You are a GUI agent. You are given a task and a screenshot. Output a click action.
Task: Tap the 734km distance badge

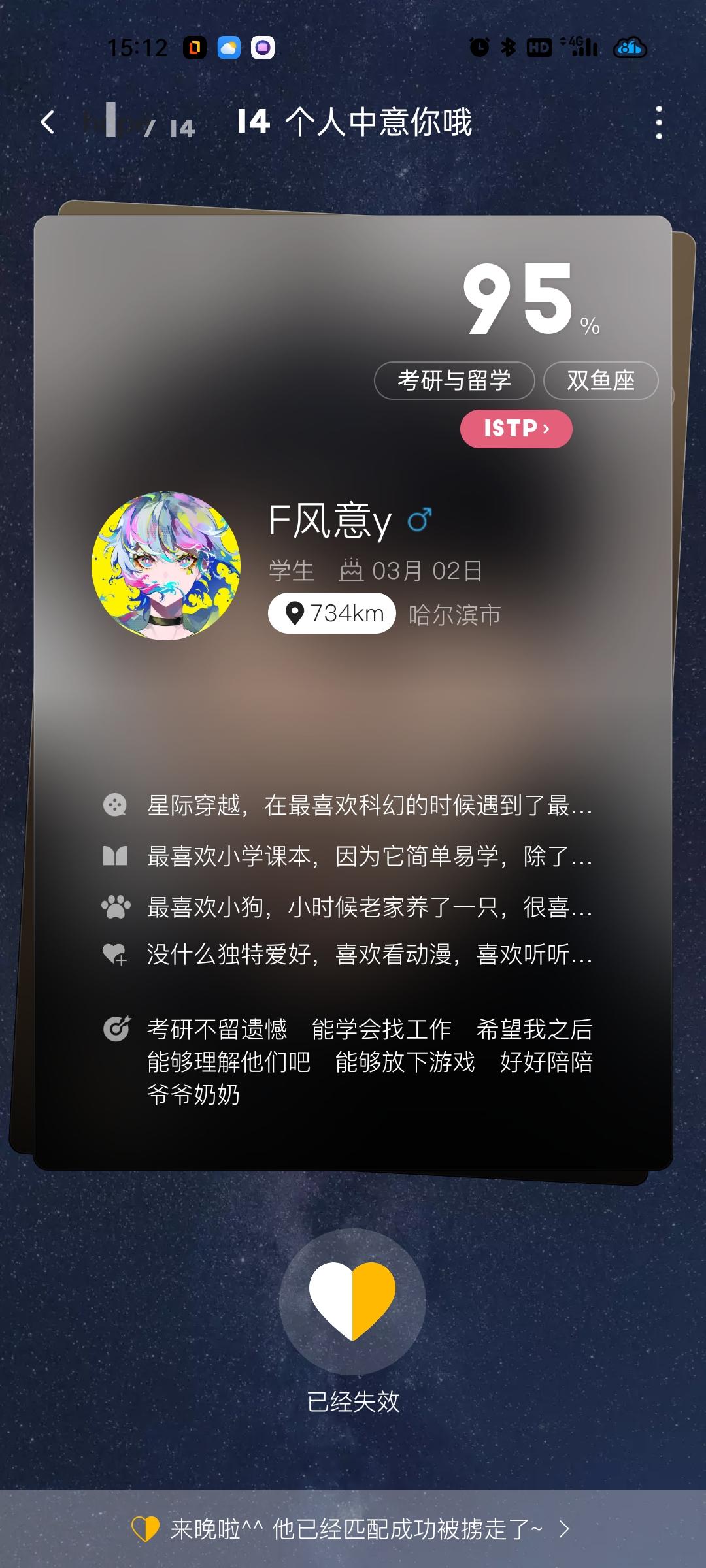tap(332, 613)
